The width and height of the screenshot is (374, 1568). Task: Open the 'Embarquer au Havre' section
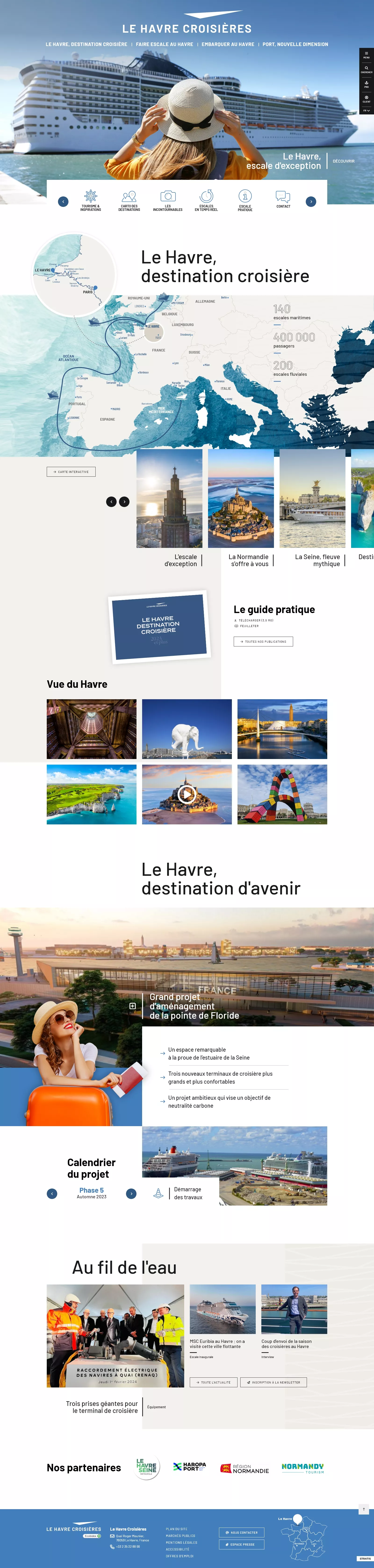(228, 44)
